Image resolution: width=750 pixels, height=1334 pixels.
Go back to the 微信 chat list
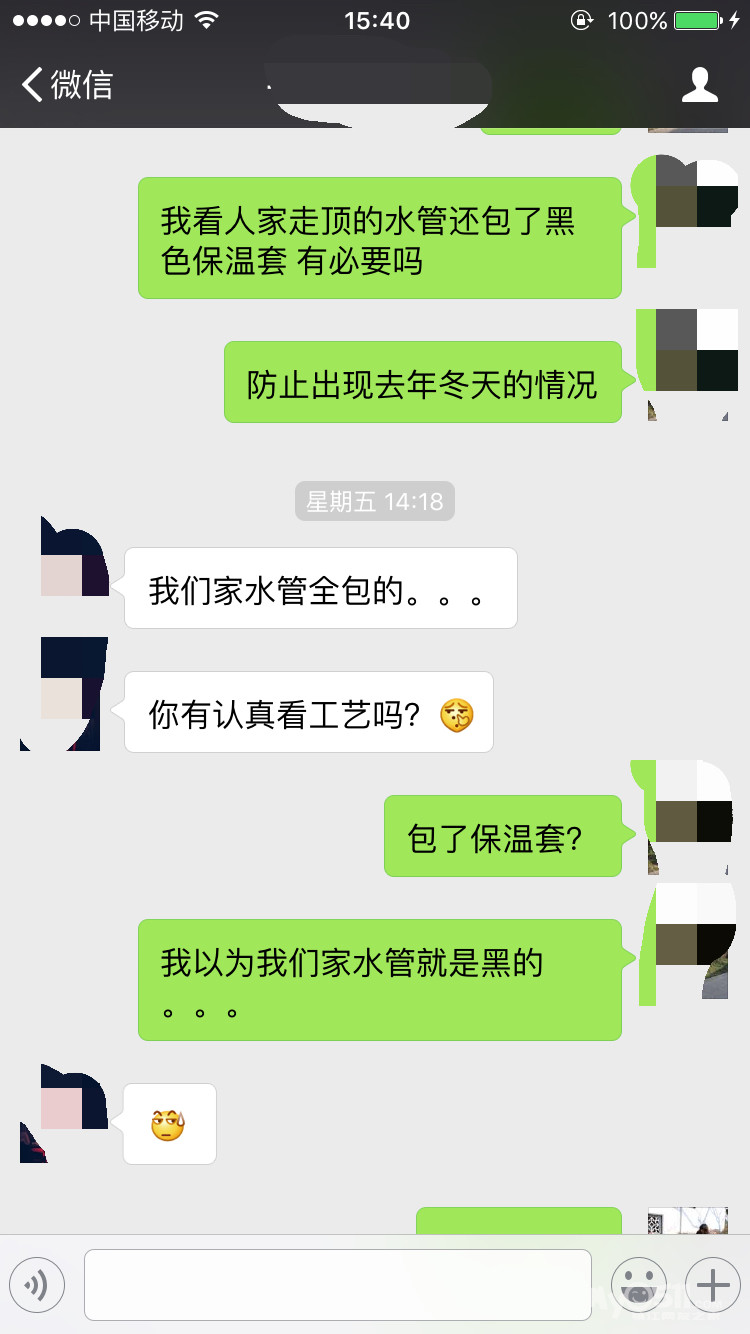68,85
